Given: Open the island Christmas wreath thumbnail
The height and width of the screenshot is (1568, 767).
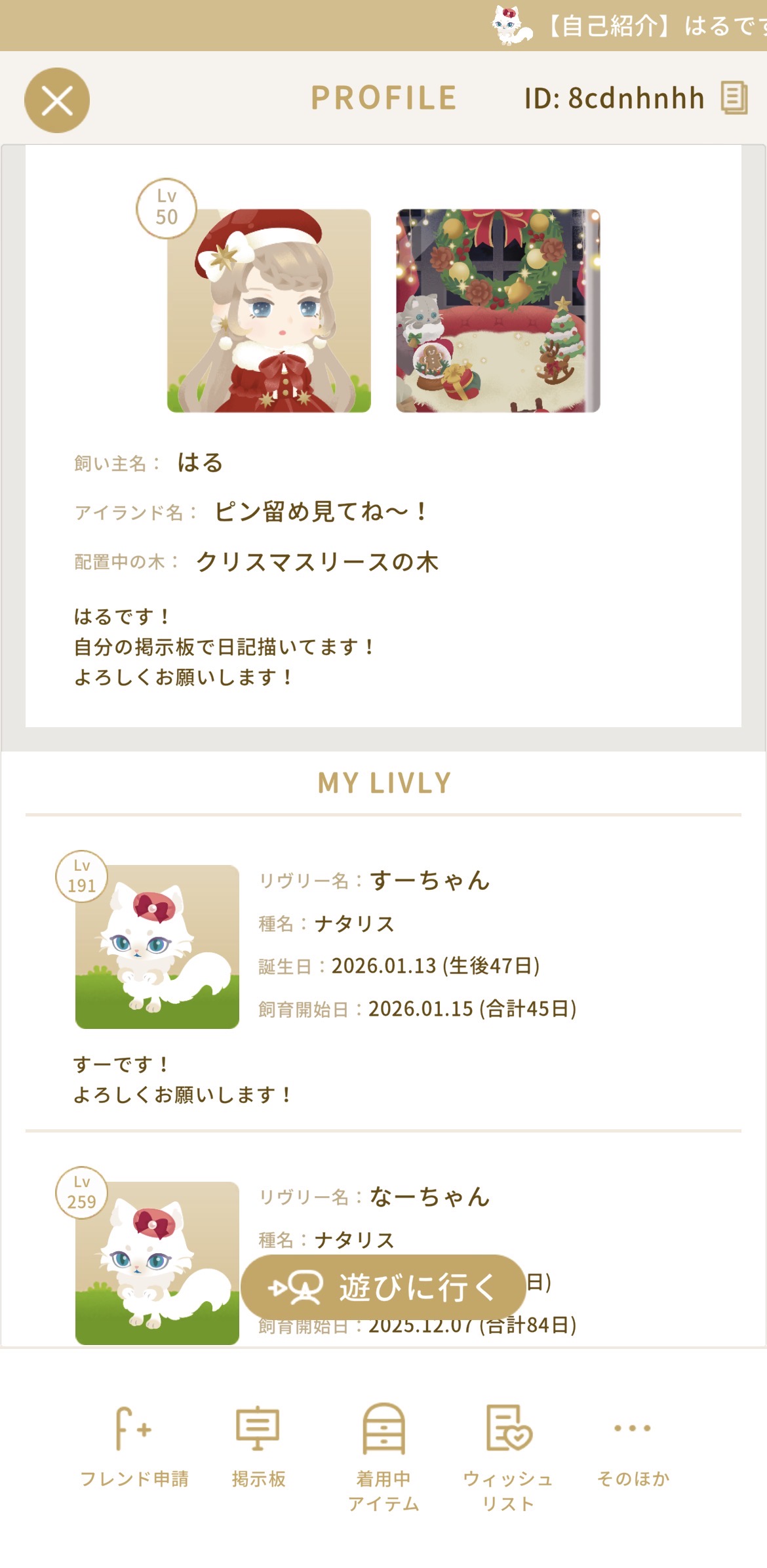Looking at the screenshot, I should tap(498, 311).
